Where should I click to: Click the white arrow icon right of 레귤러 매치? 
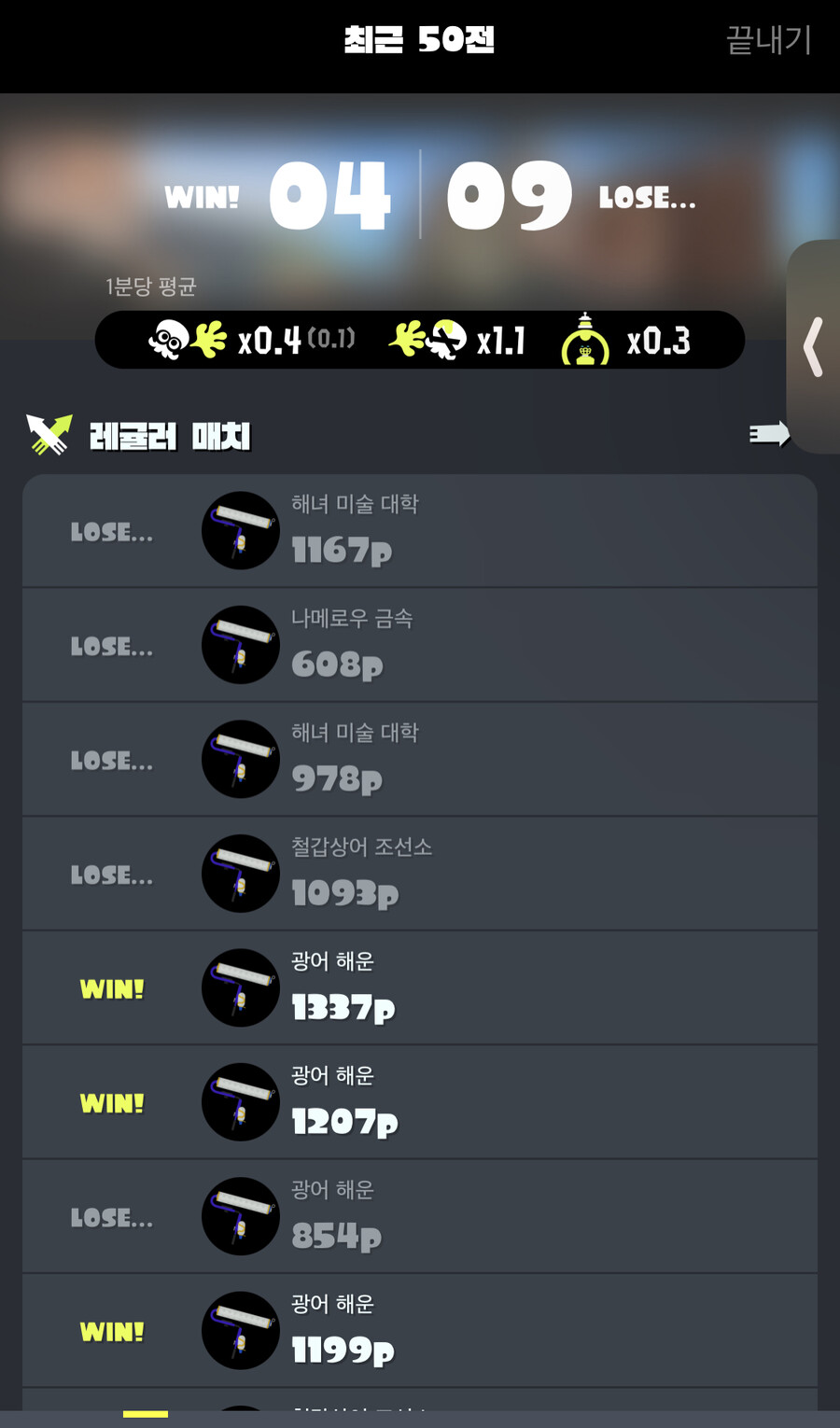click(x=769, y=432)
